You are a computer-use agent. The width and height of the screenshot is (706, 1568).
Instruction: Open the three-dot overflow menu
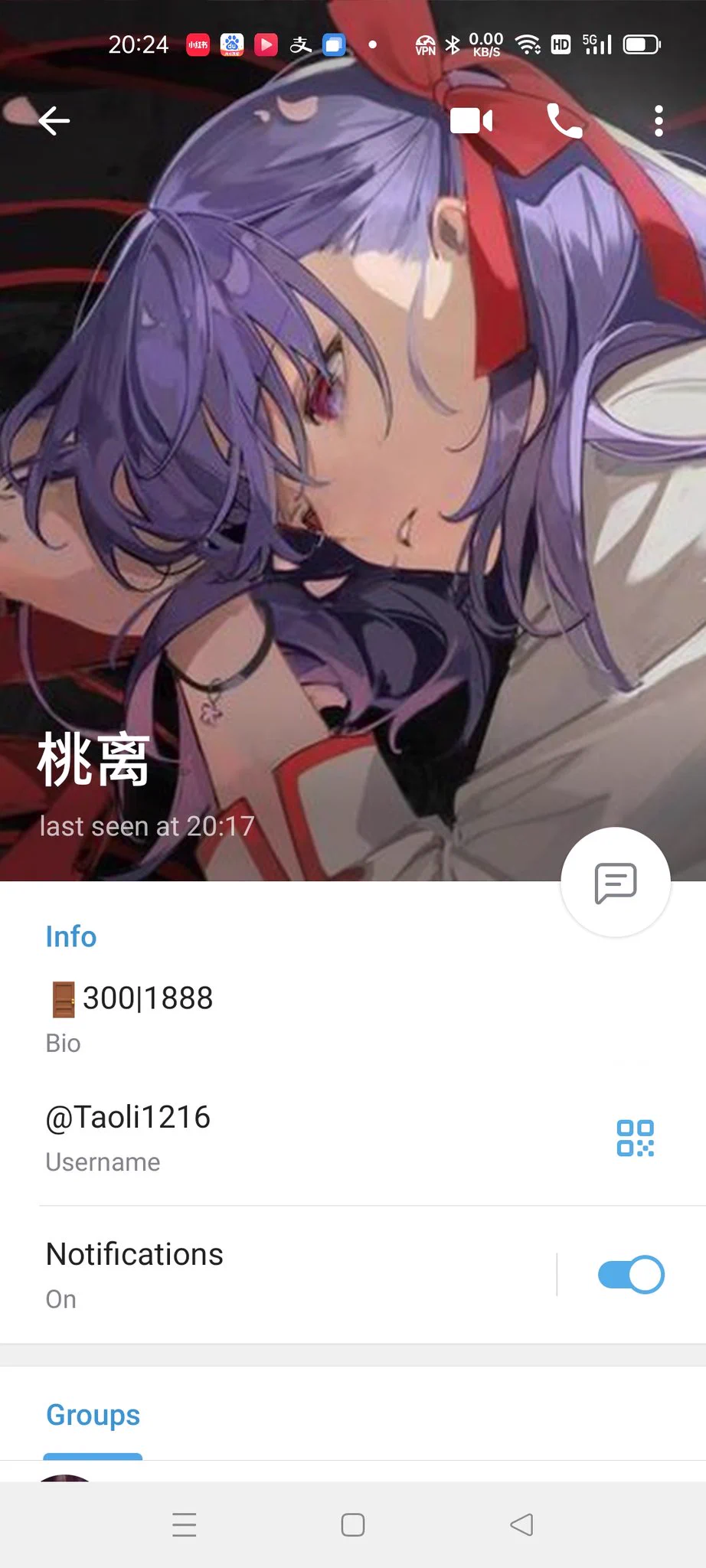659,121
